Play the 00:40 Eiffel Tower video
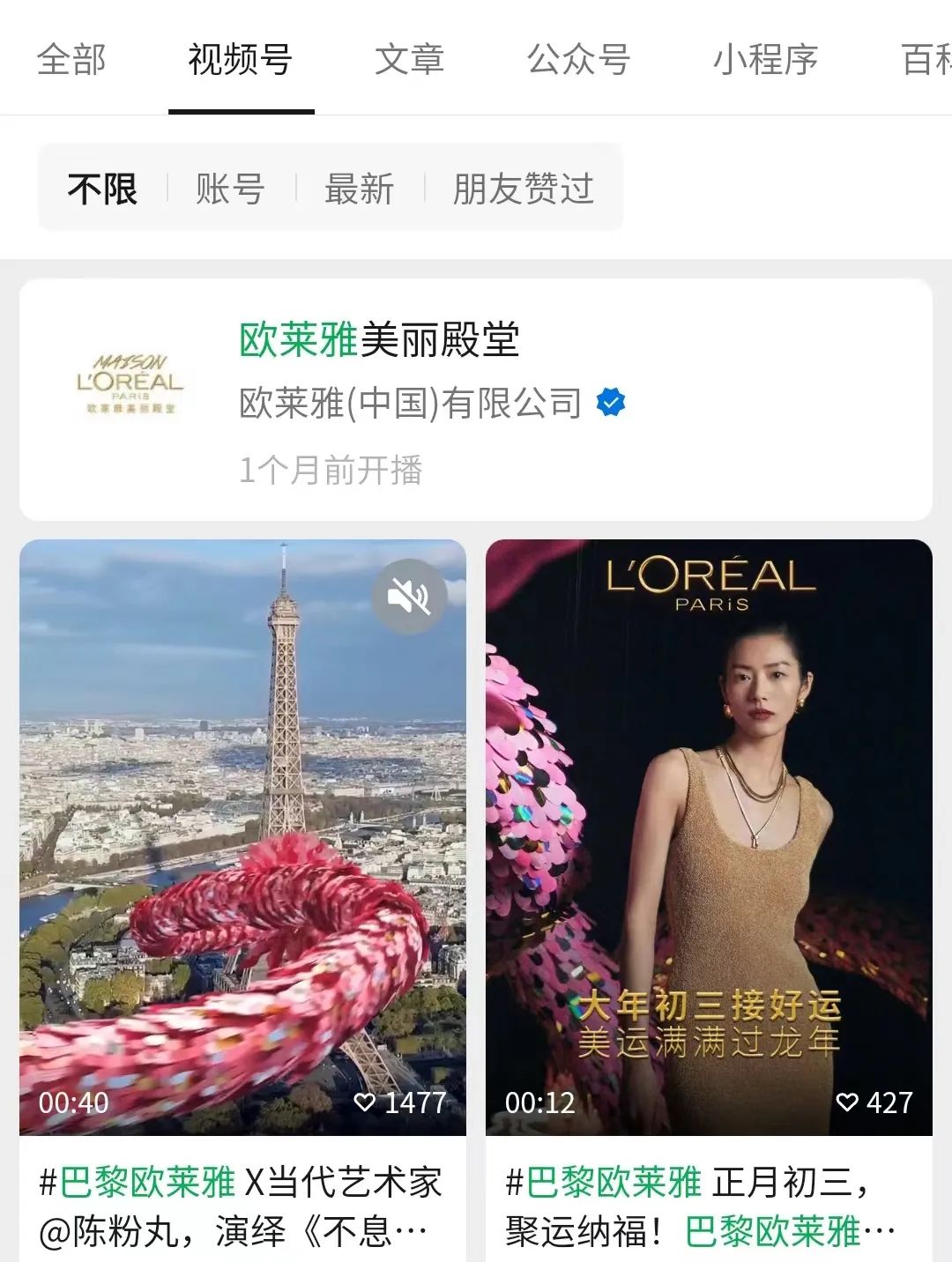This screenshot has width=952, height=1262. point(242,837)
